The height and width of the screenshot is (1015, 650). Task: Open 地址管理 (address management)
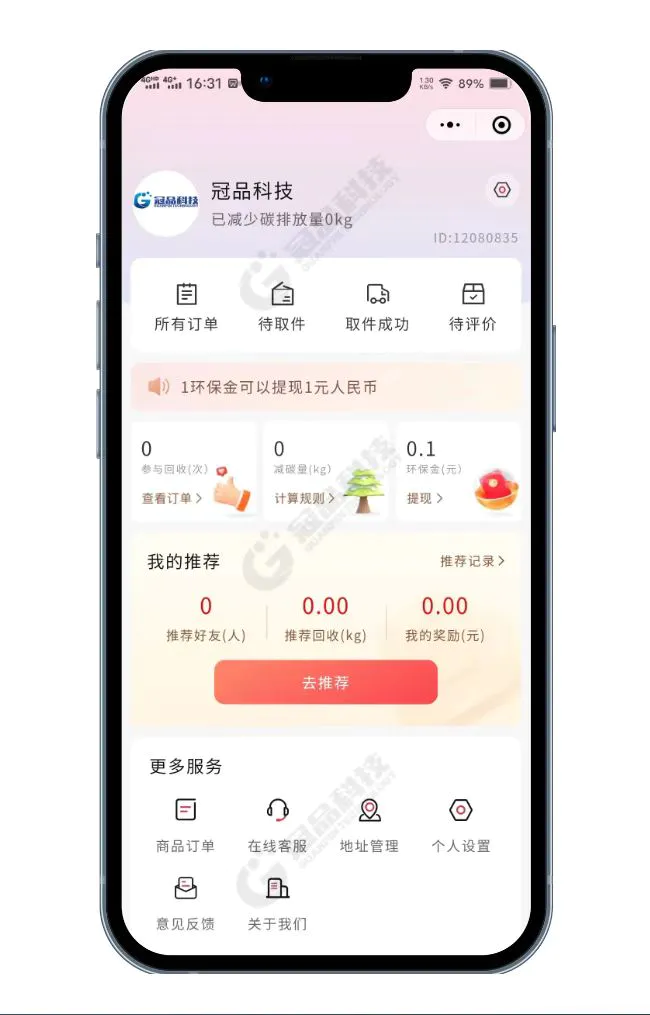click(369, 825)
